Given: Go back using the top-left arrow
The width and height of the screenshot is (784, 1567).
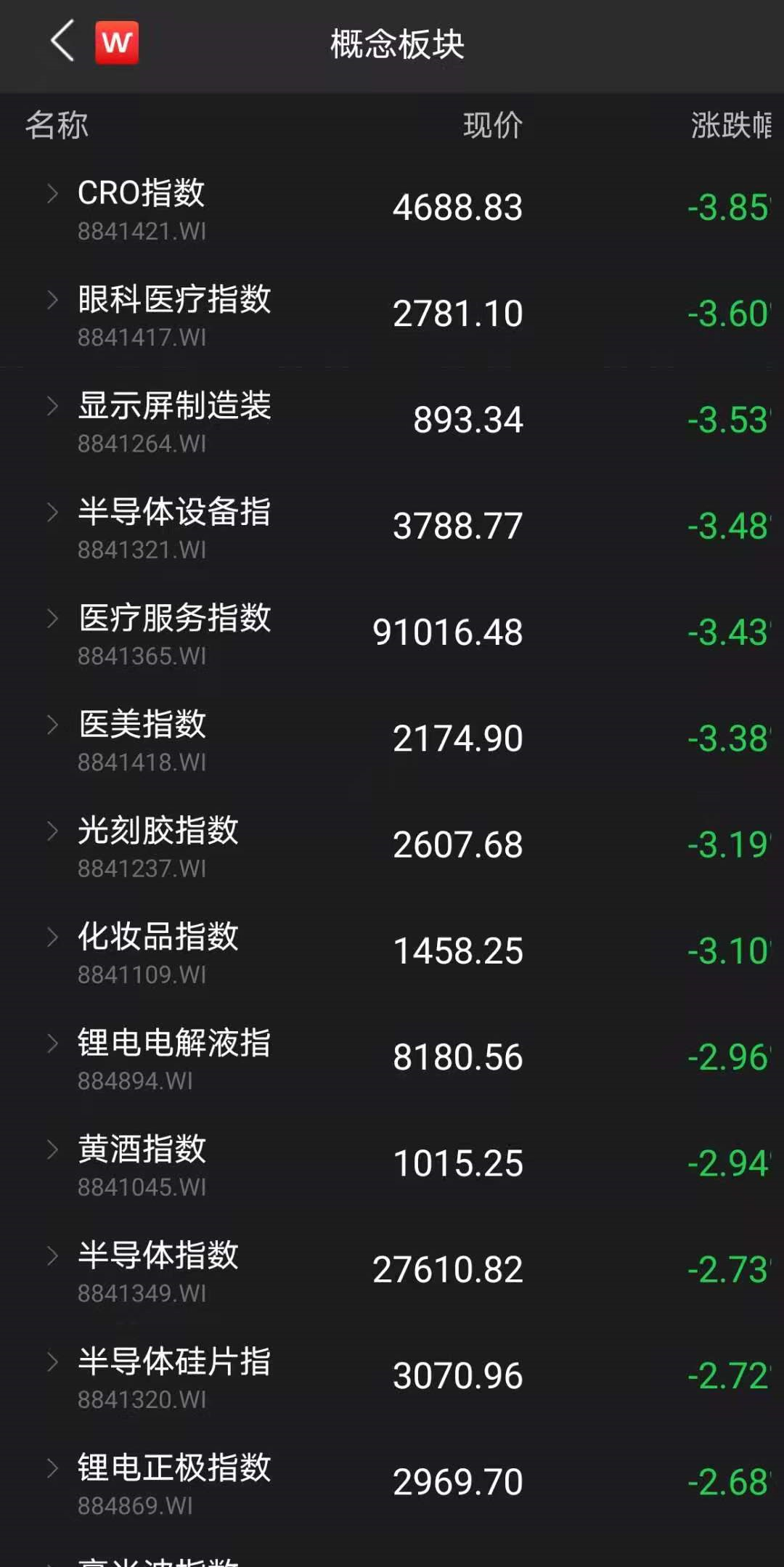Looking at the screenshot, I should (62, 42).
